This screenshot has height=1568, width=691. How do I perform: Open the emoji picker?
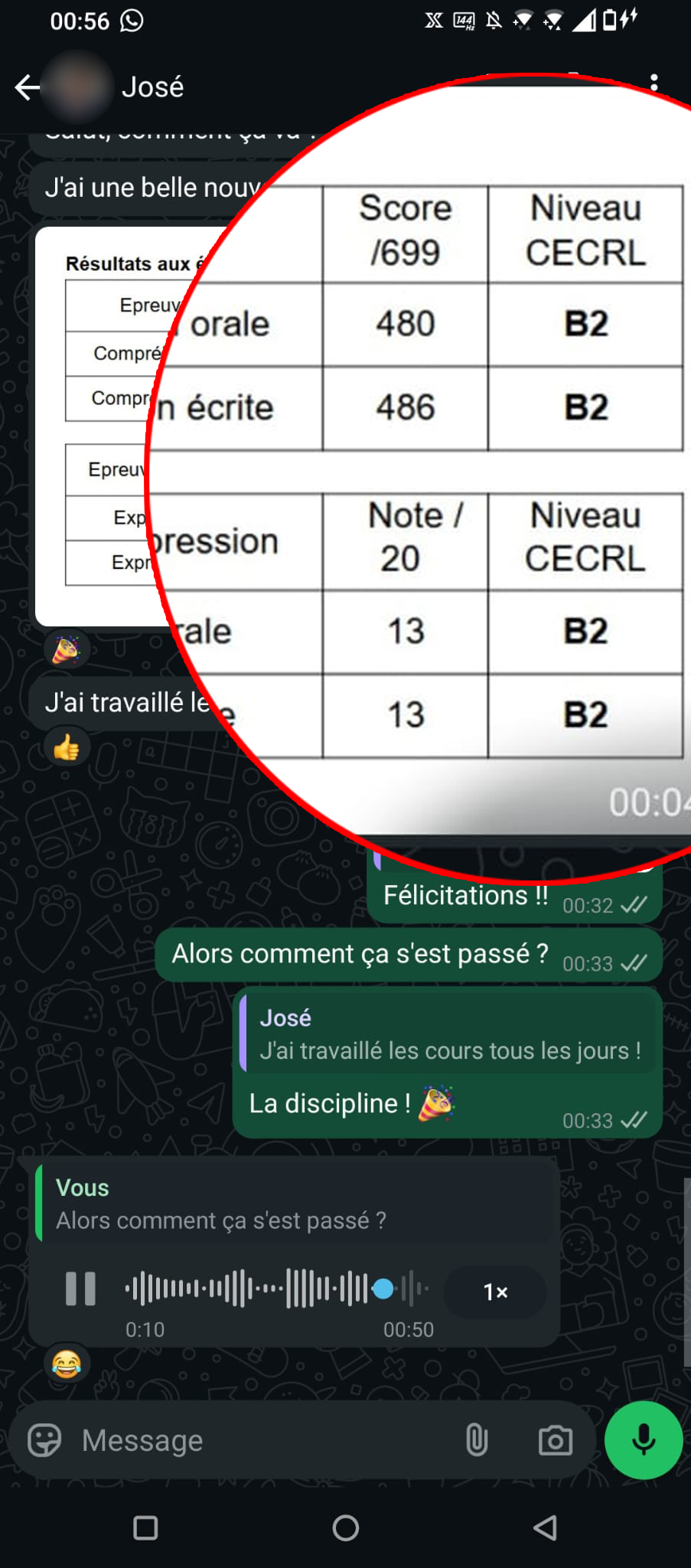tap(44, 1440)
